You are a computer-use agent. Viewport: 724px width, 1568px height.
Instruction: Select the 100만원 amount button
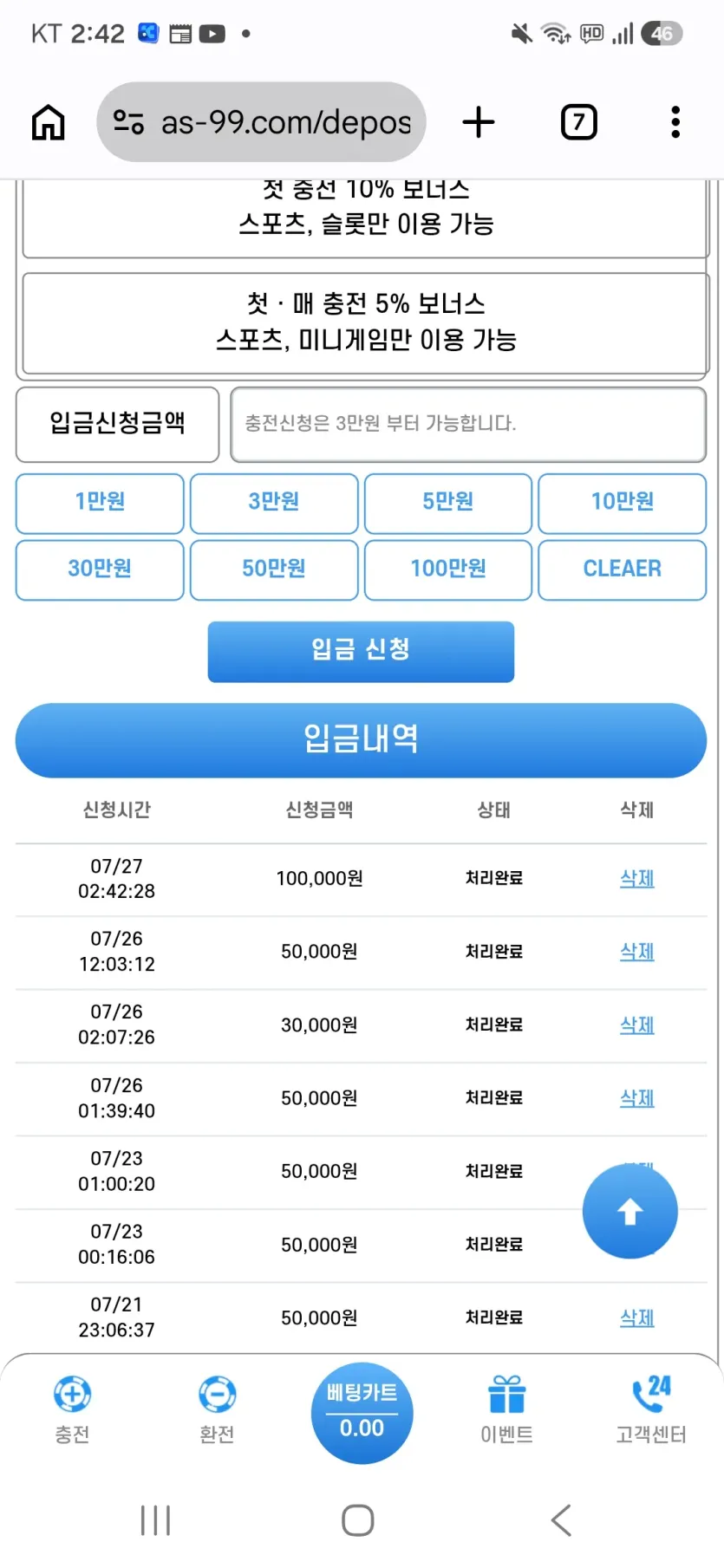coord(448,569)
